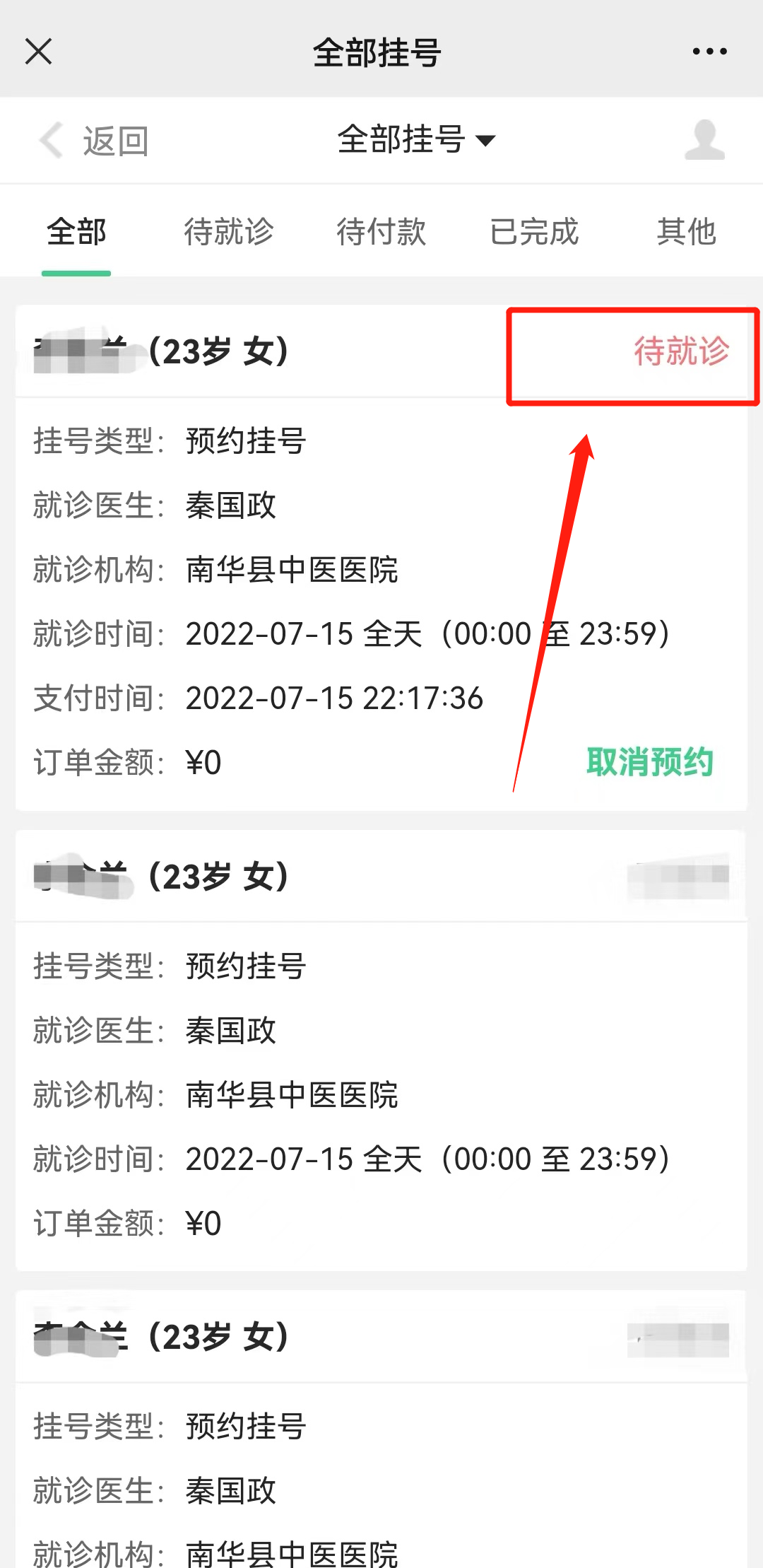The image size is (763, 1568).
Task: Select the 全部 tab
Action: pyautogui.click(x=76, y=232)
